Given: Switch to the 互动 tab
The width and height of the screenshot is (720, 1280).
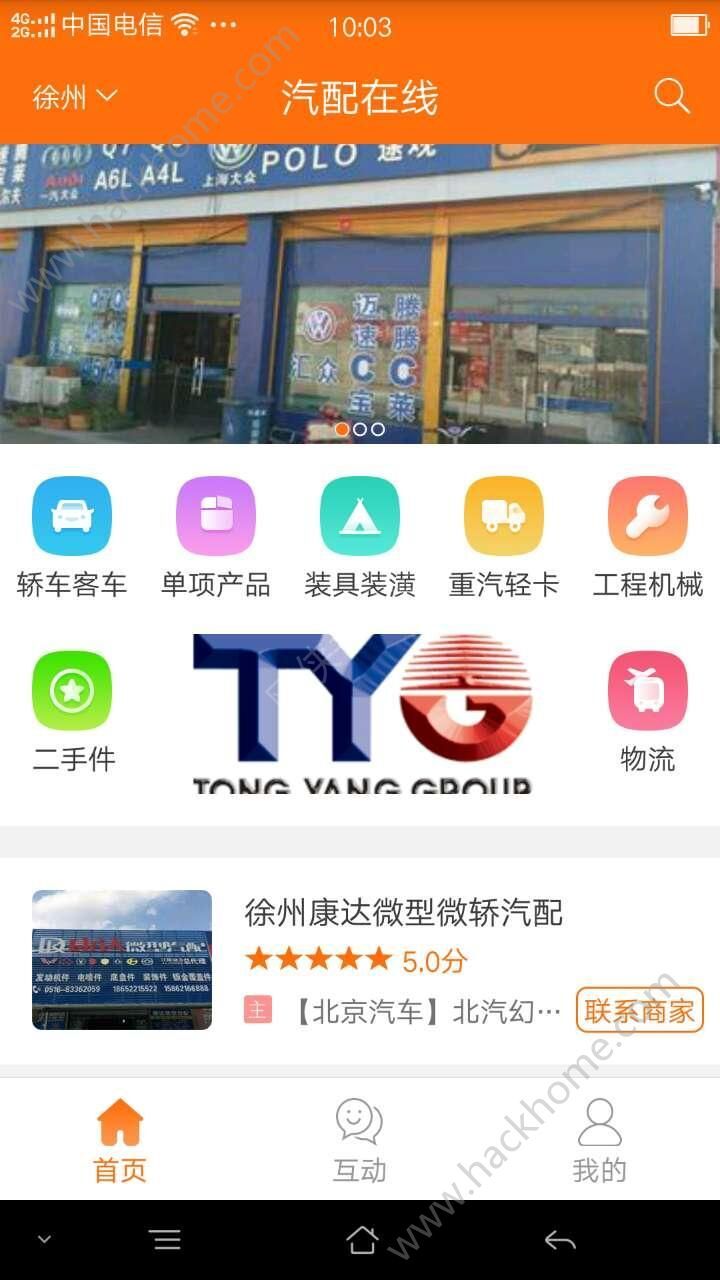Looking at the screenshot, I should 360,1140.
